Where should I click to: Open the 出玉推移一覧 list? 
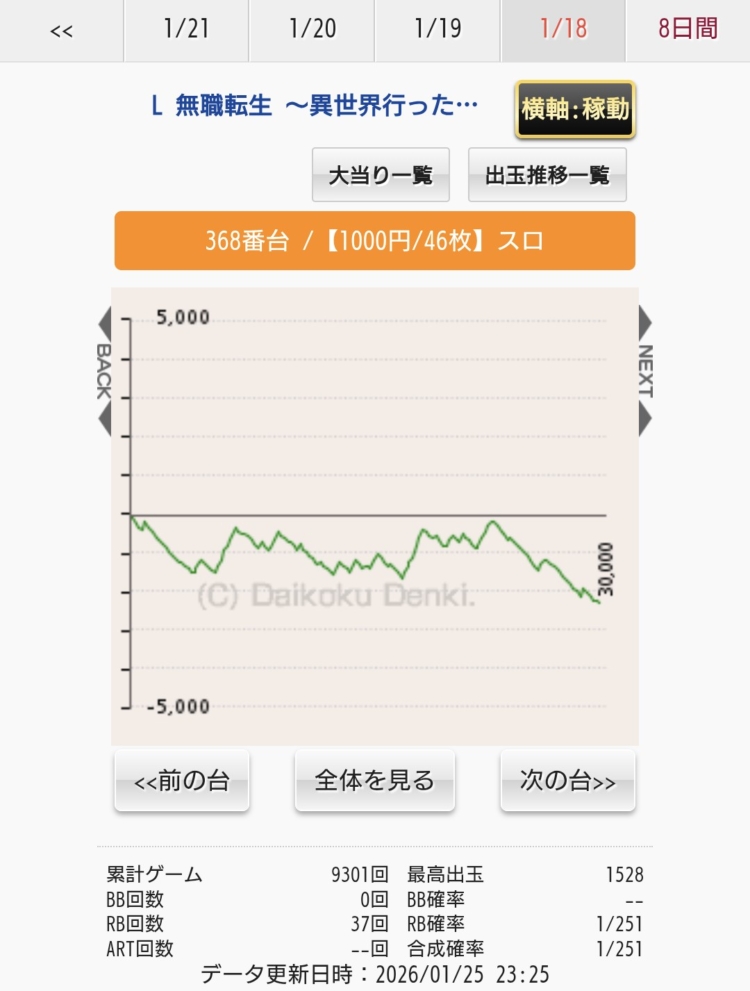pyautogui.click(x=547, y=175)
